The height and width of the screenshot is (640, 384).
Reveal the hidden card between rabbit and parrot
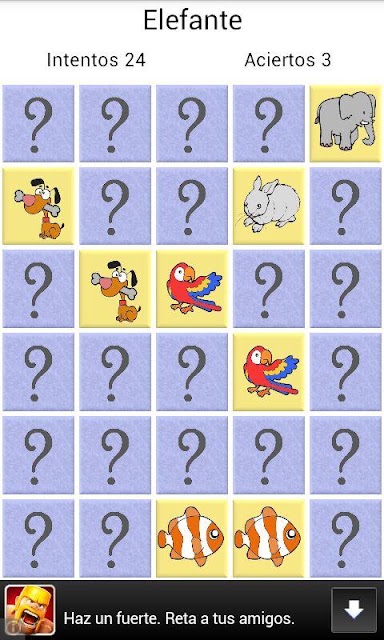pyautogui.click(x=269, y=289)
